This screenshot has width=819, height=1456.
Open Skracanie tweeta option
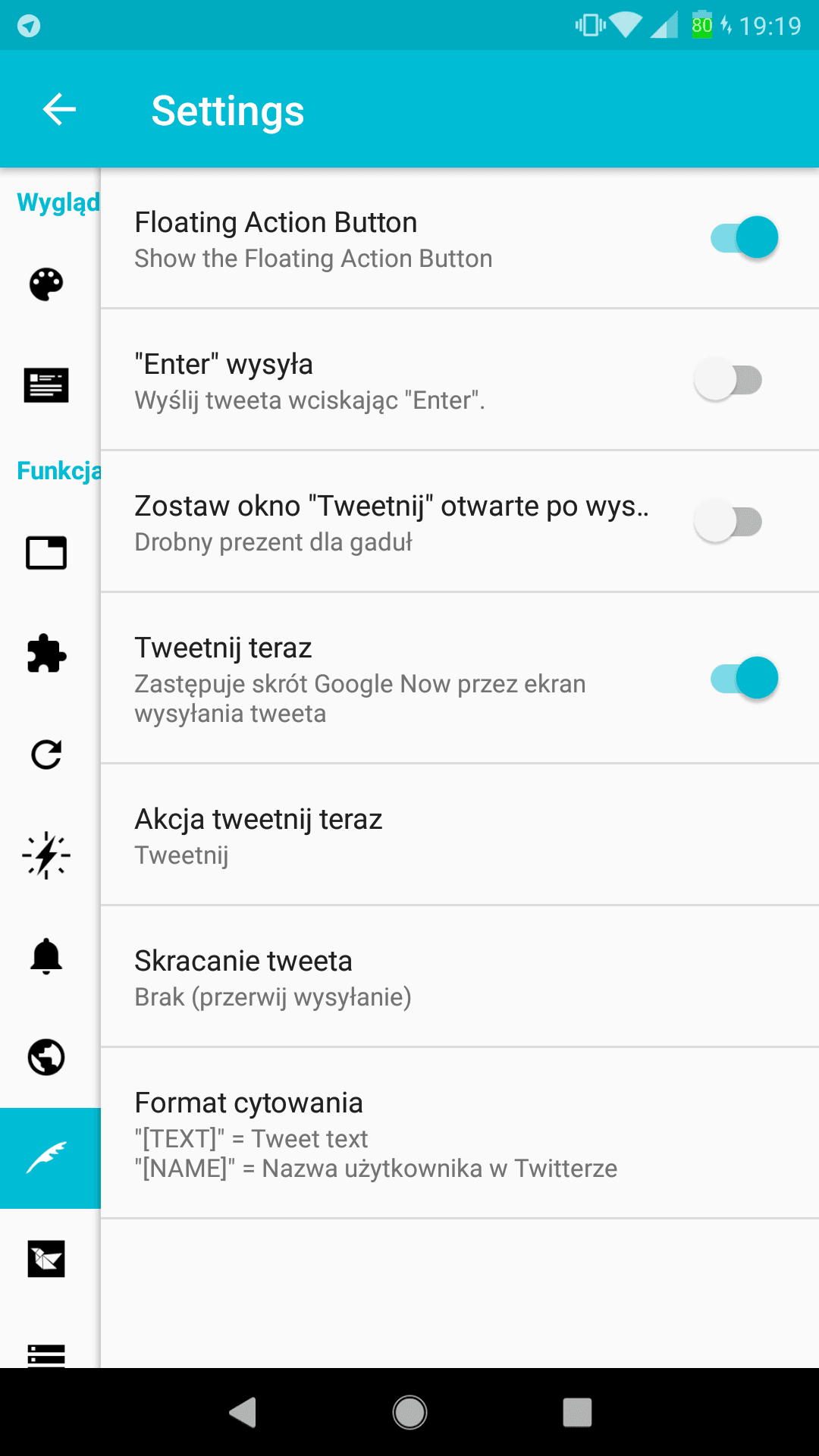pos(460,977)
